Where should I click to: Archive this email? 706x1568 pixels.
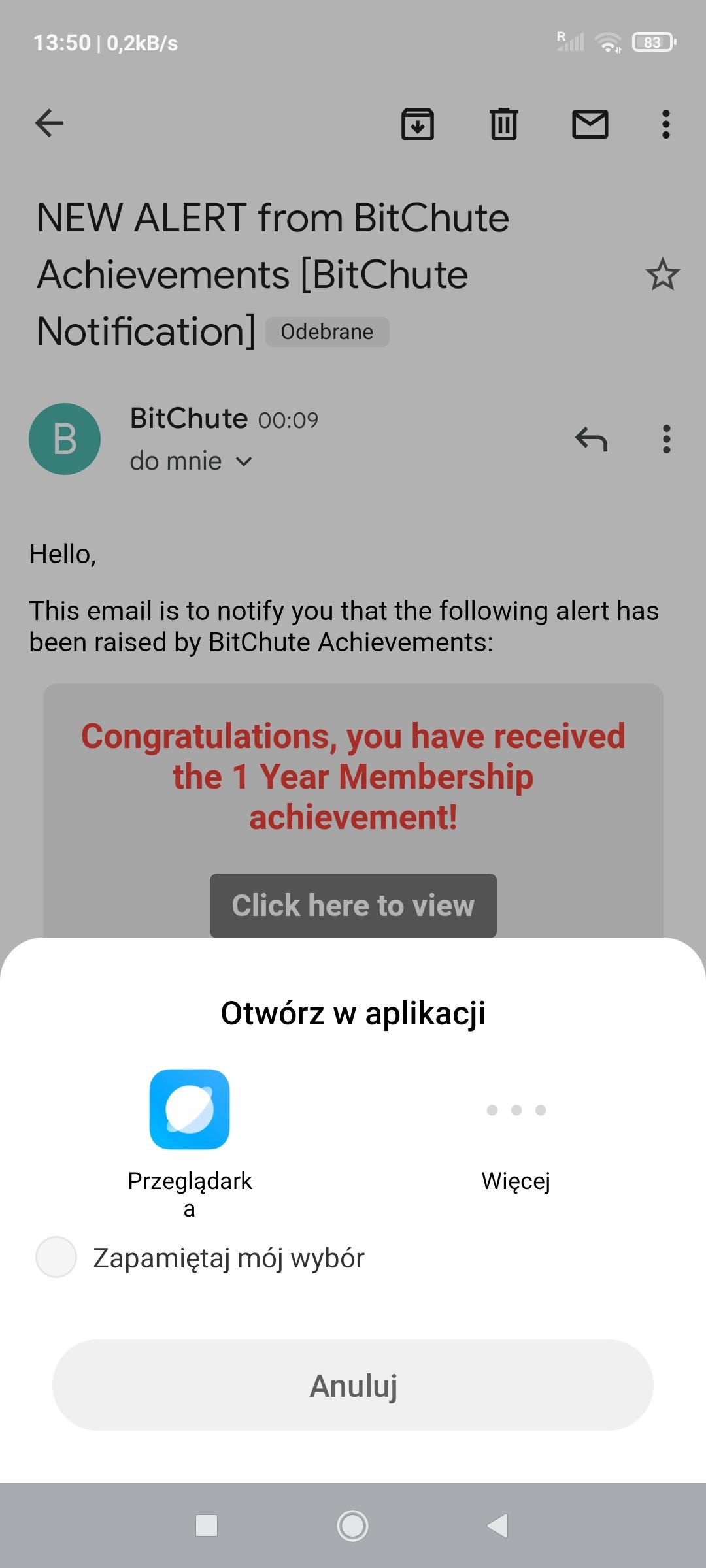point(418,124)
